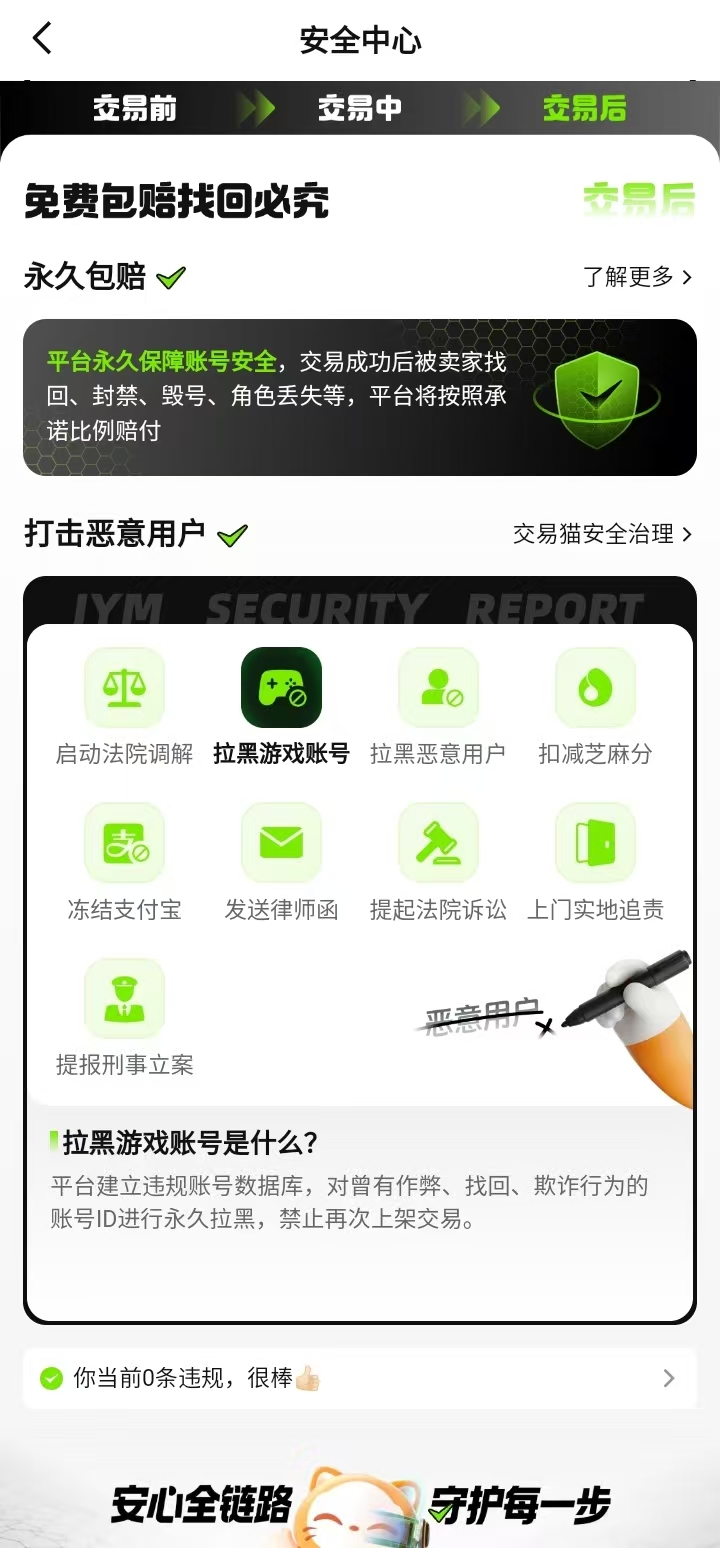The width and height of the screenshot is (720, 1548).
Task: Show 上门实地追责 details
Action: (x=595, y=861)
